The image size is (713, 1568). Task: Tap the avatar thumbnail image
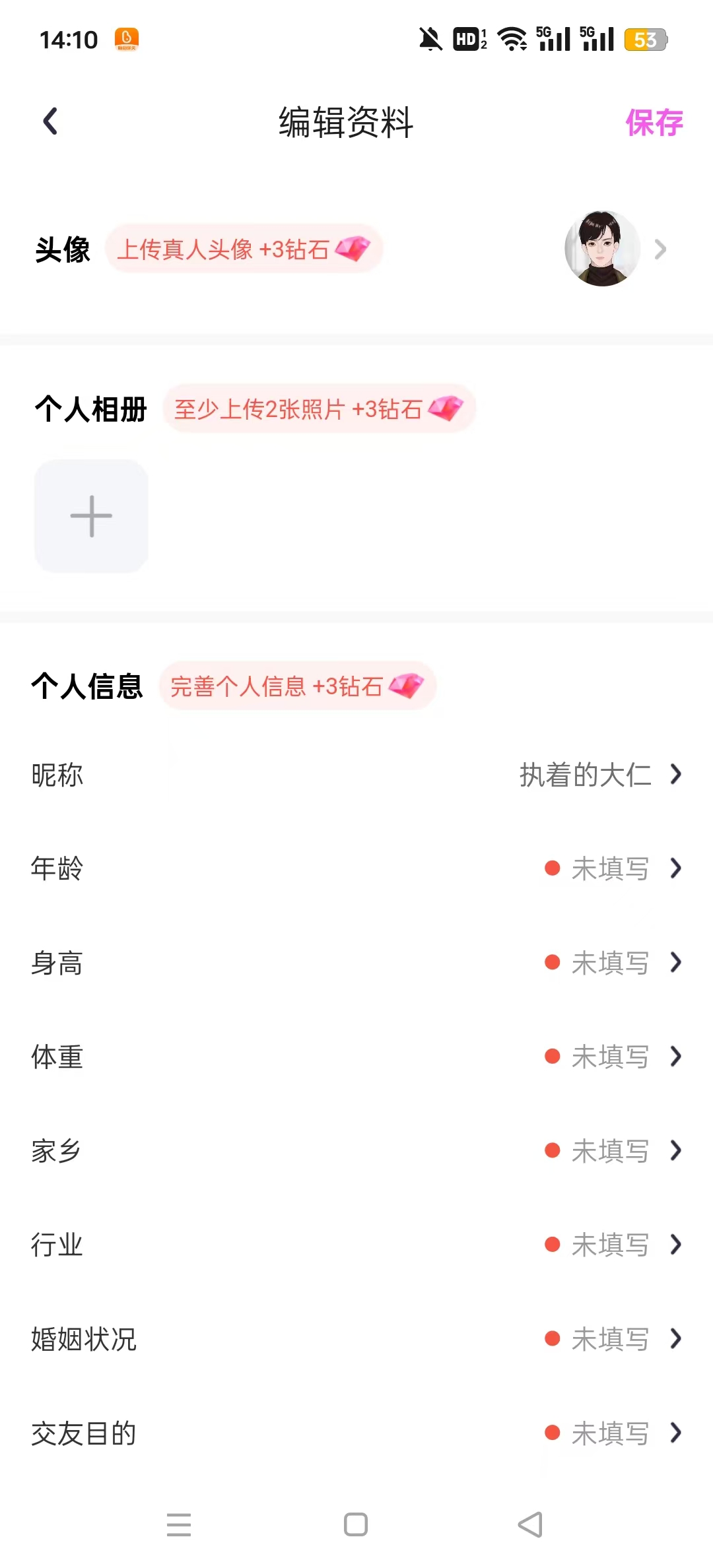point(602,249)
